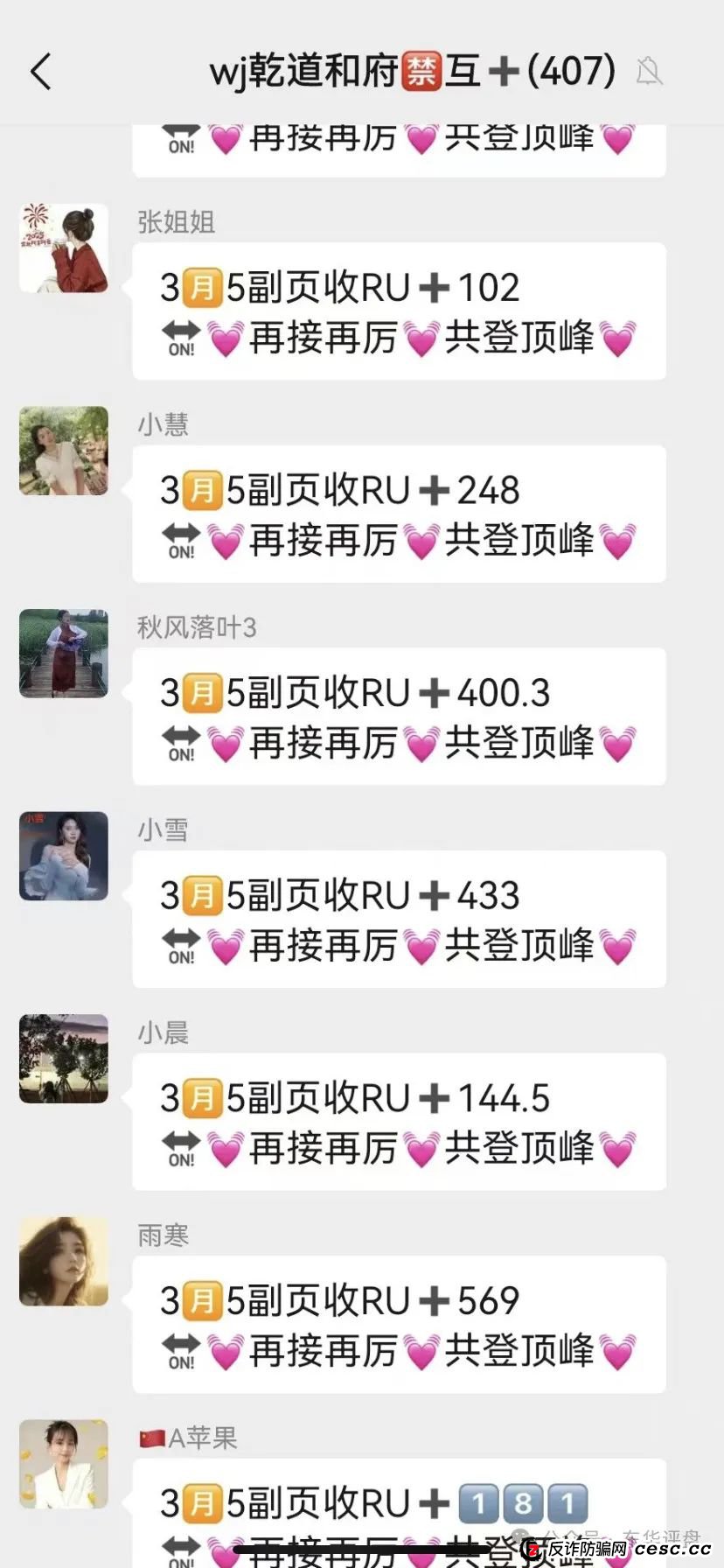Open A苹果's profile avatar
The width and height of the screenshot is (724, 1568).
pyautogui.click(x=63, y=1464)
